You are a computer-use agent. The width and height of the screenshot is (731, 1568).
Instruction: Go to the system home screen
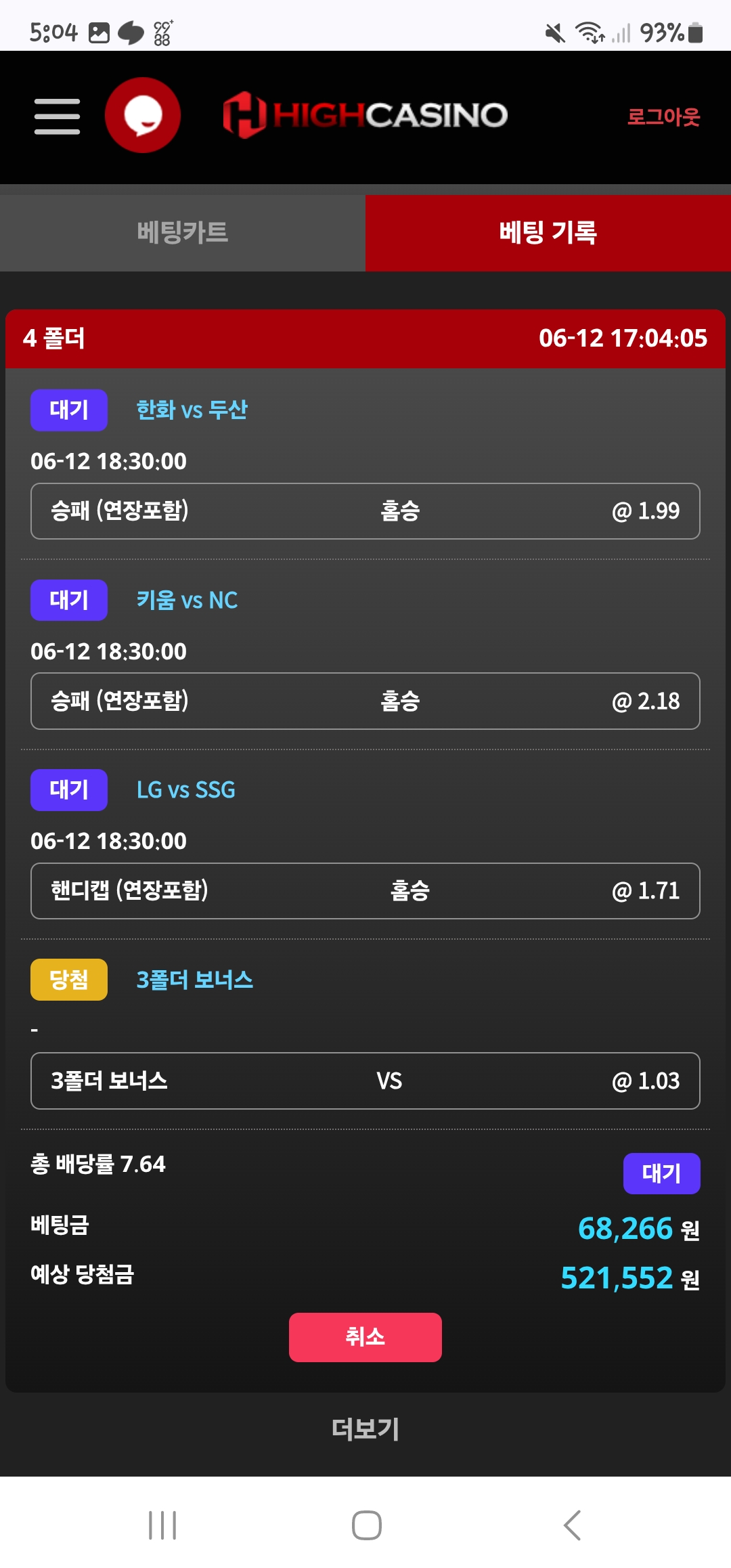click(x=366, y=1525)
